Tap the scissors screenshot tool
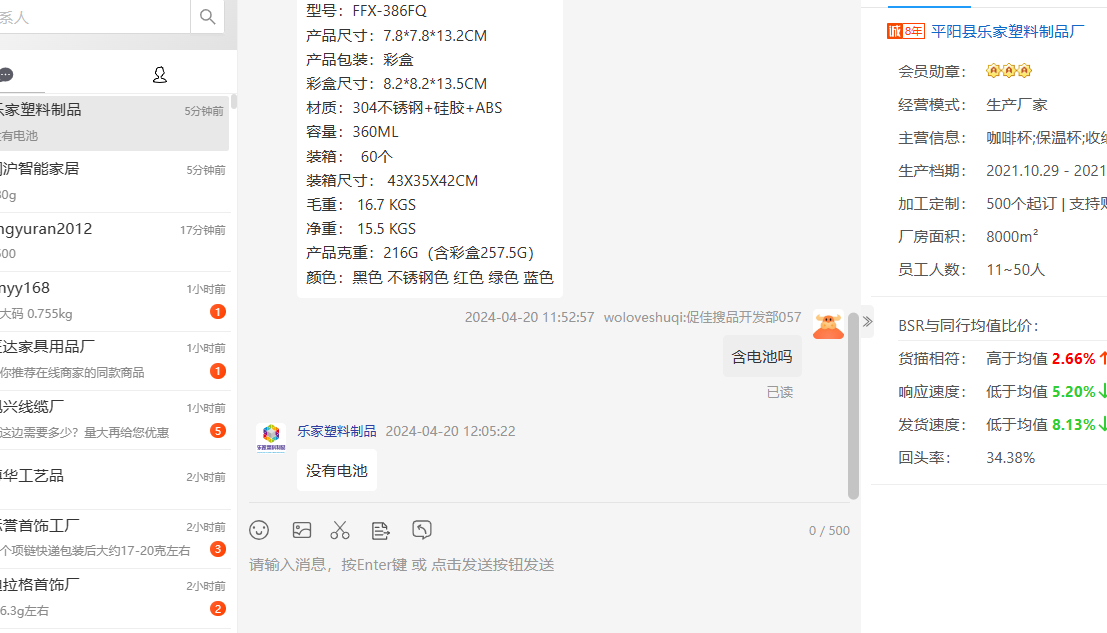The height and width of the screenshot is (633, 1107). (x=341, y=530)
